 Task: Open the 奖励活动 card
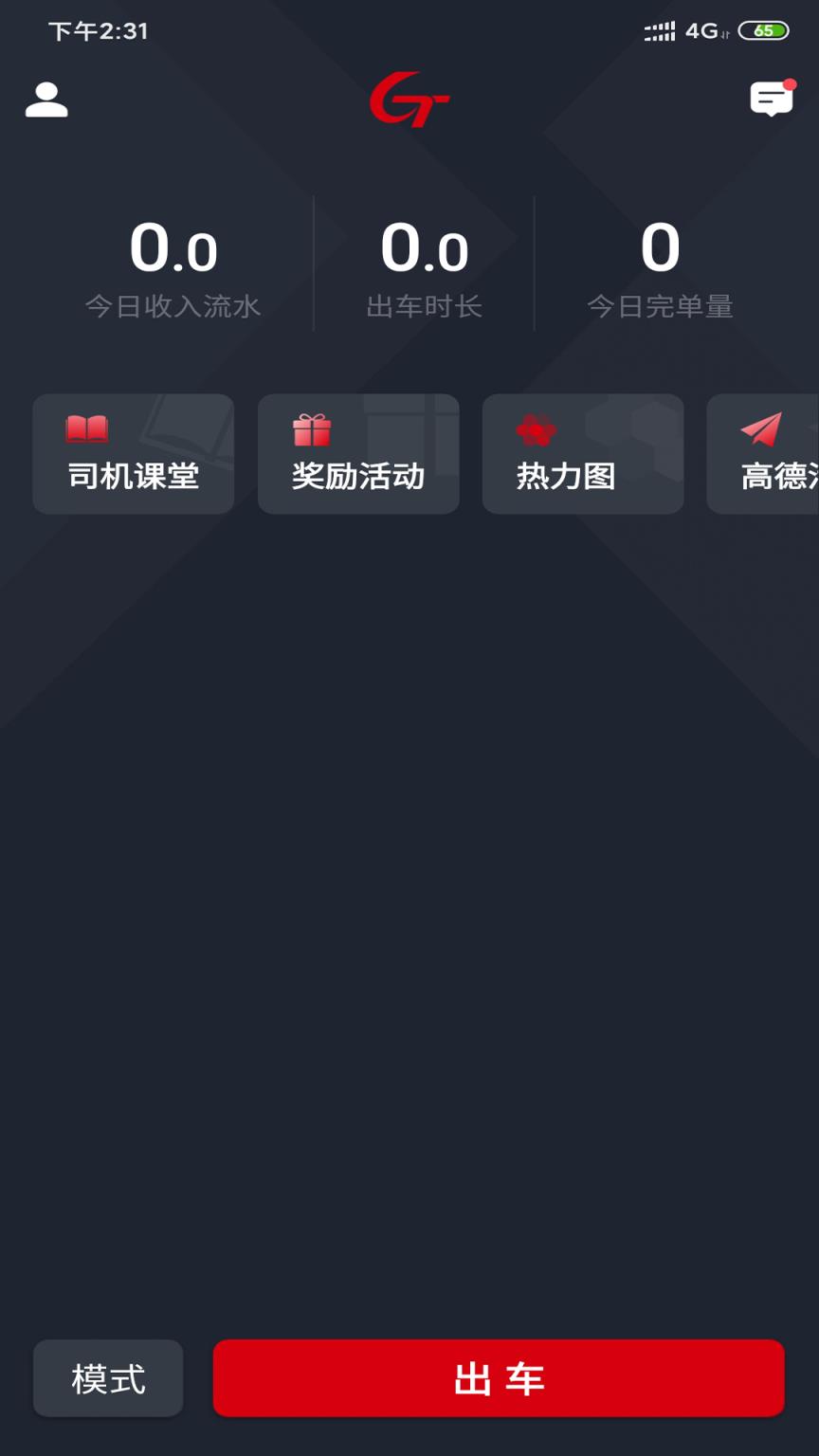click(x=358, y=453)
